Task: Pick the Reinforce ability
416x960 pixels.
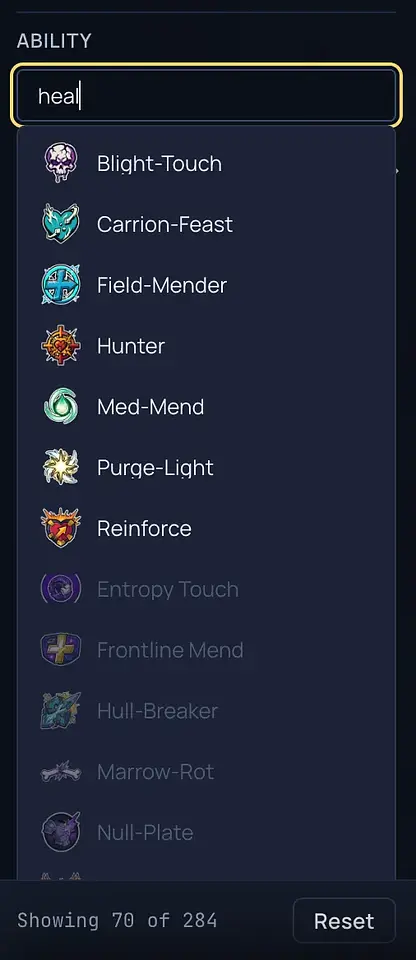Action: [206, 528]
